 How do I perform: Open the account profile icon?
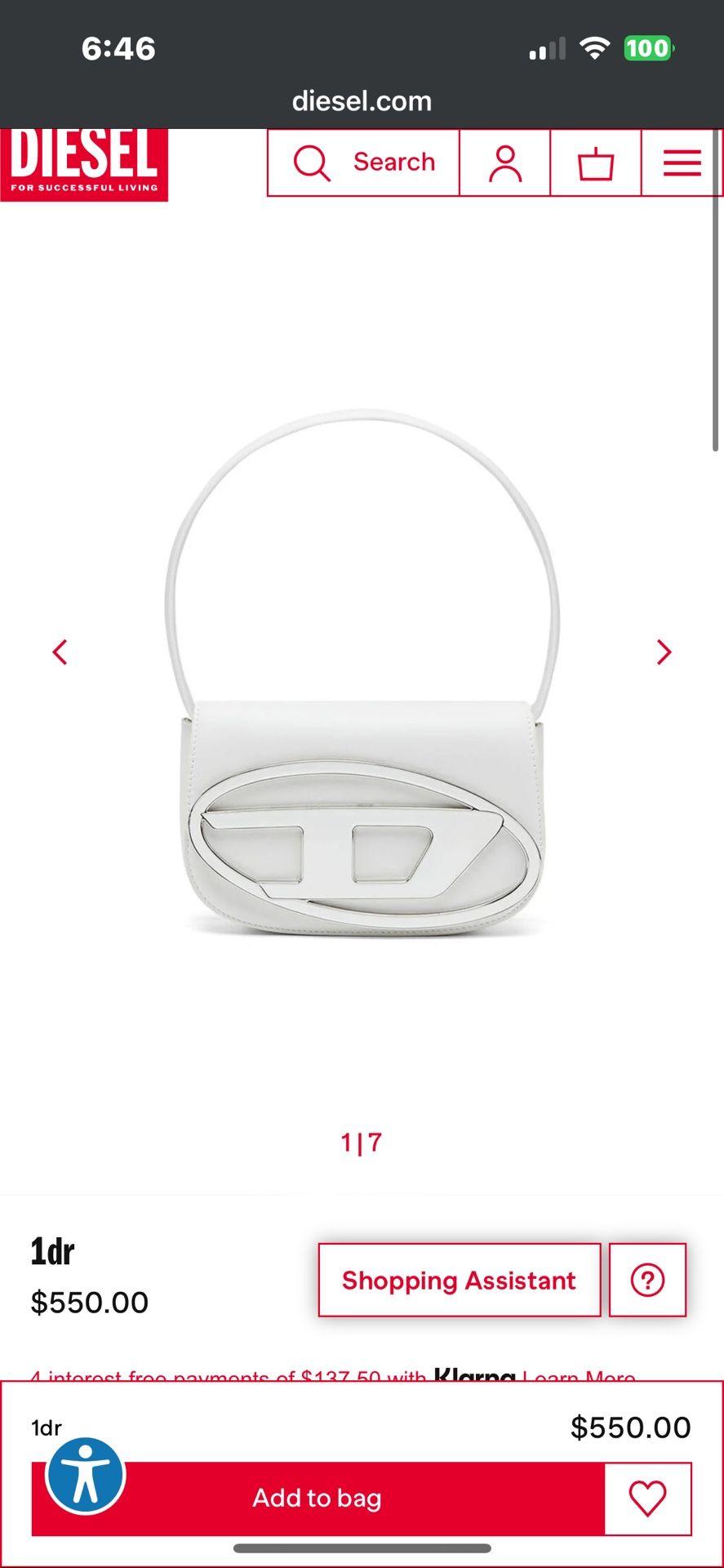pyautogui.click(x=504, y=163)
